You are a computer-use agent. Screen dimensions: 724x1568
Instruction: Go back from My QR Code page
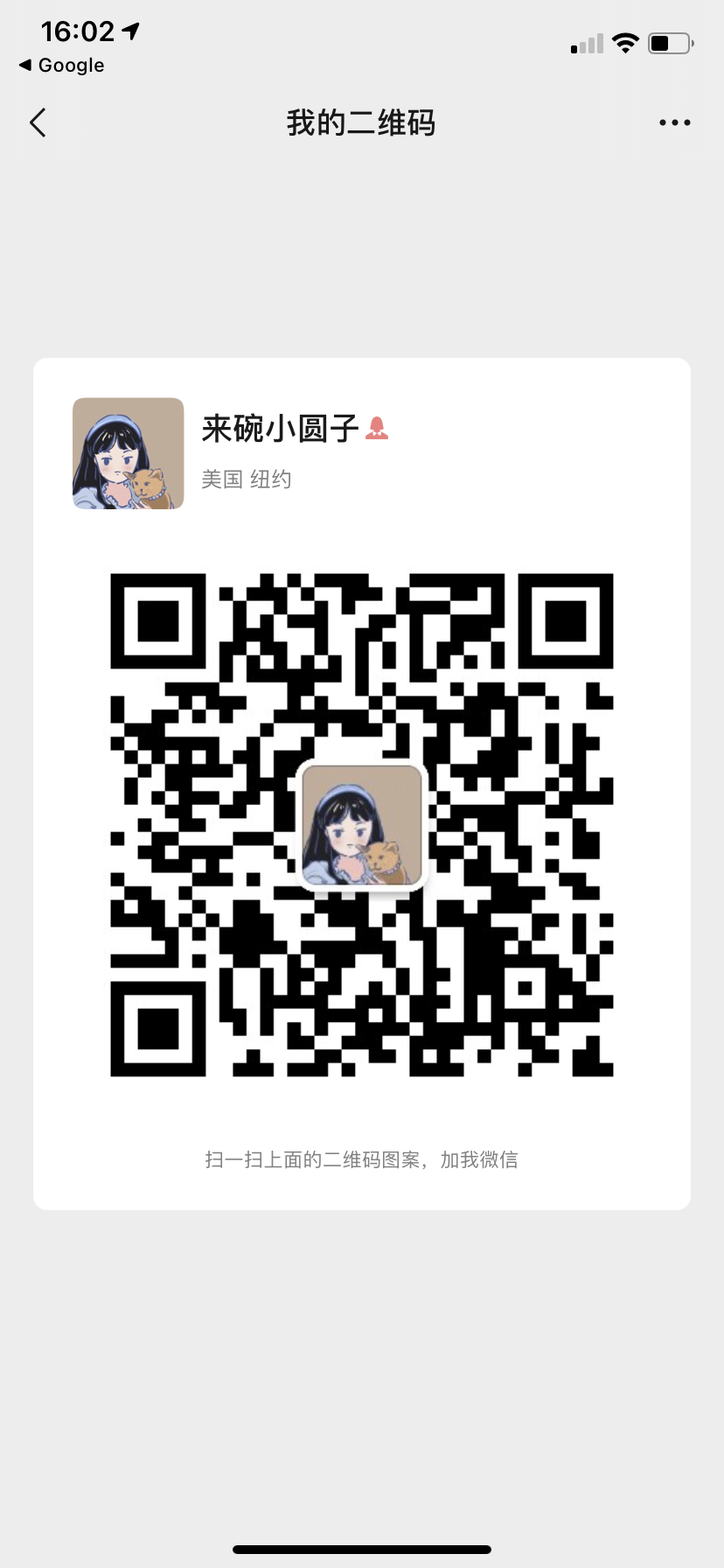tap(38, 123)
